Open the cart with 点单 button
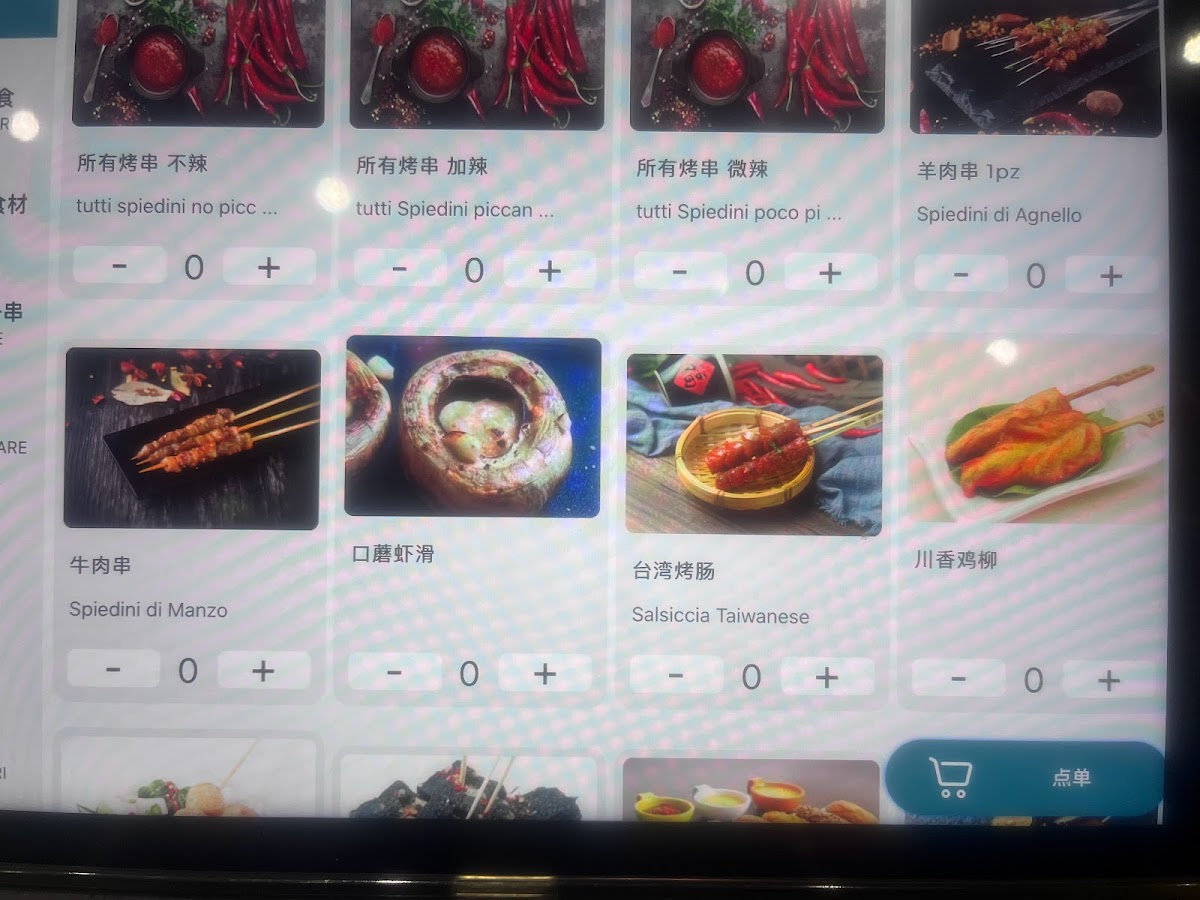 [1025, 777]
